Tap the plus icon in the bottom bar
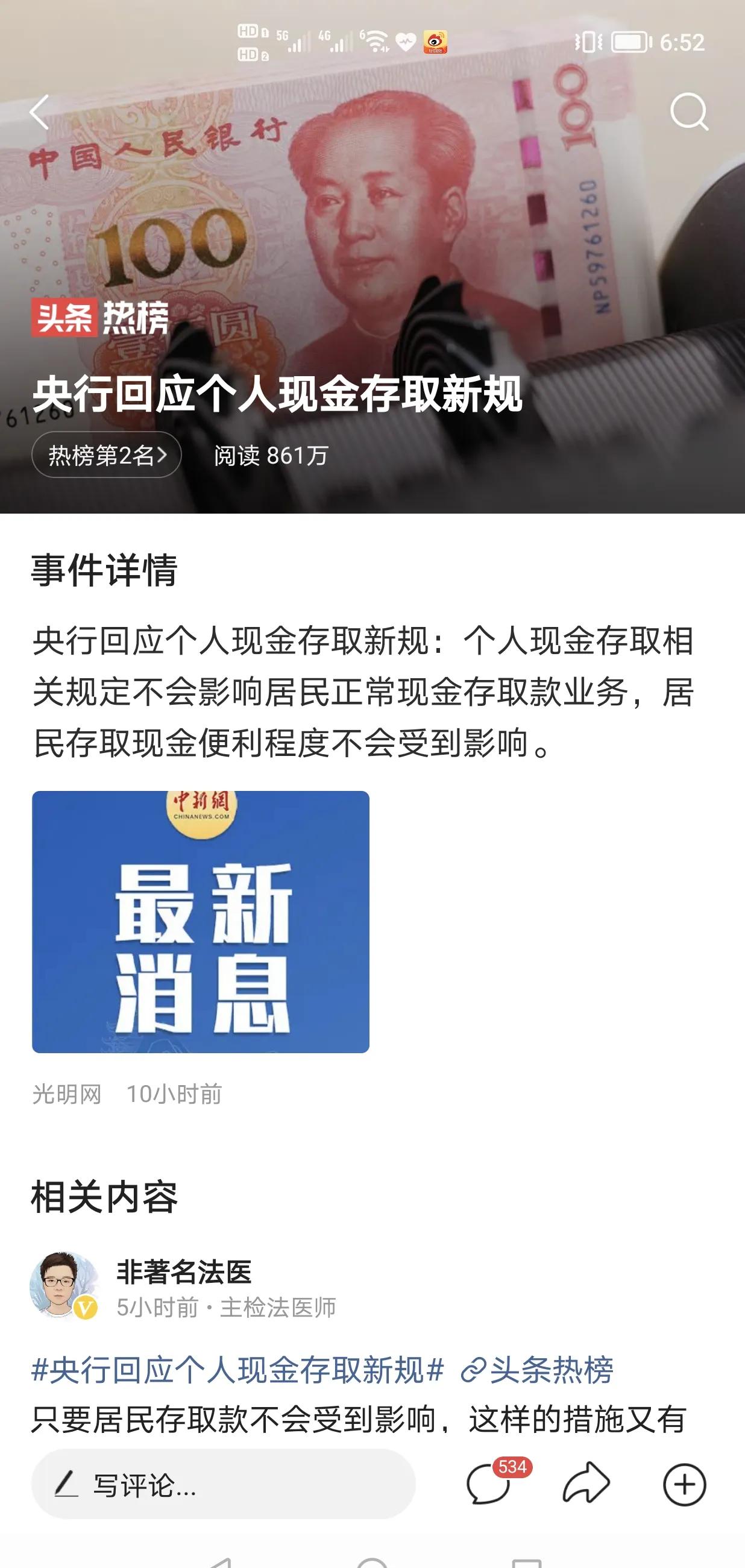 pyautogui.click(x=684, y=1485)
